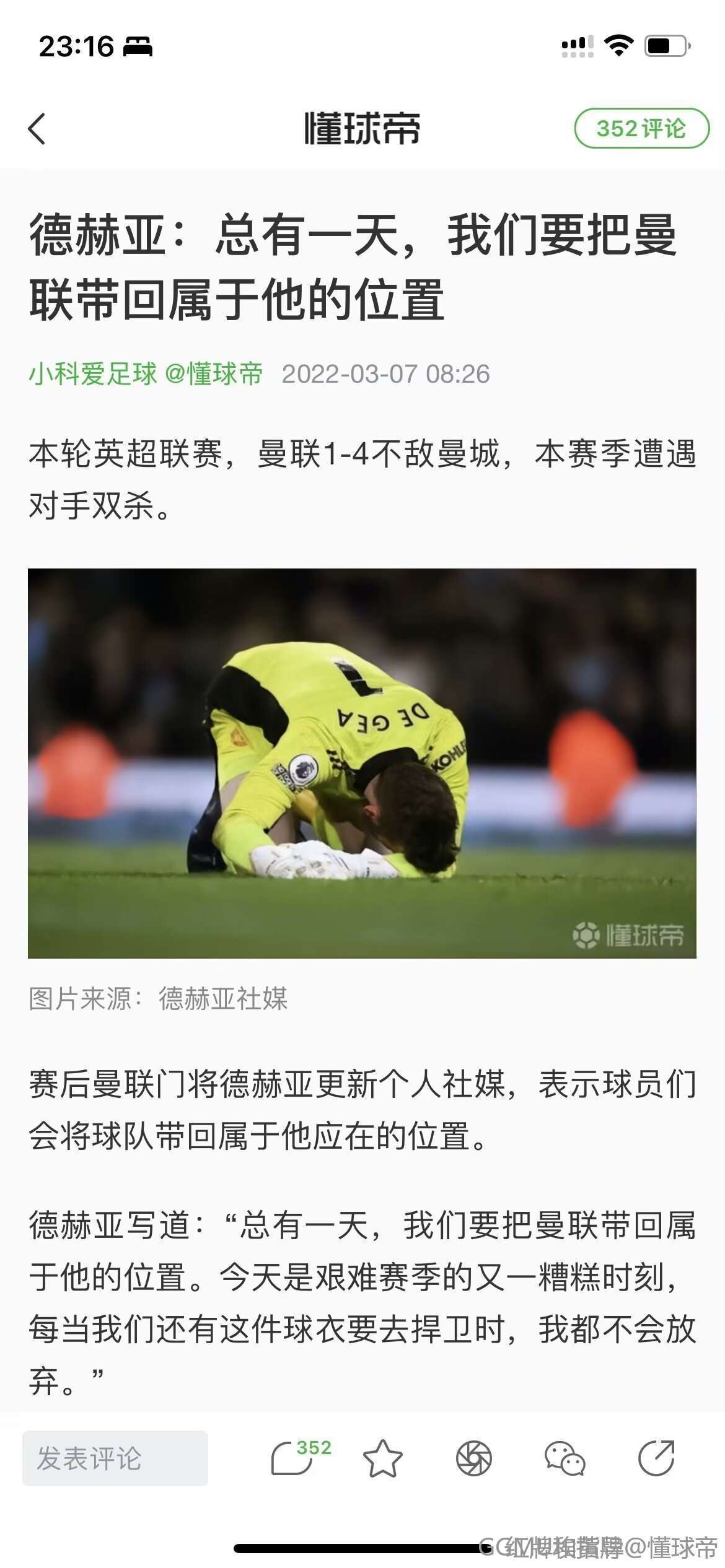Go back using the top-left arrow
Screen dimensions: 725x1568
pos(37,129)
